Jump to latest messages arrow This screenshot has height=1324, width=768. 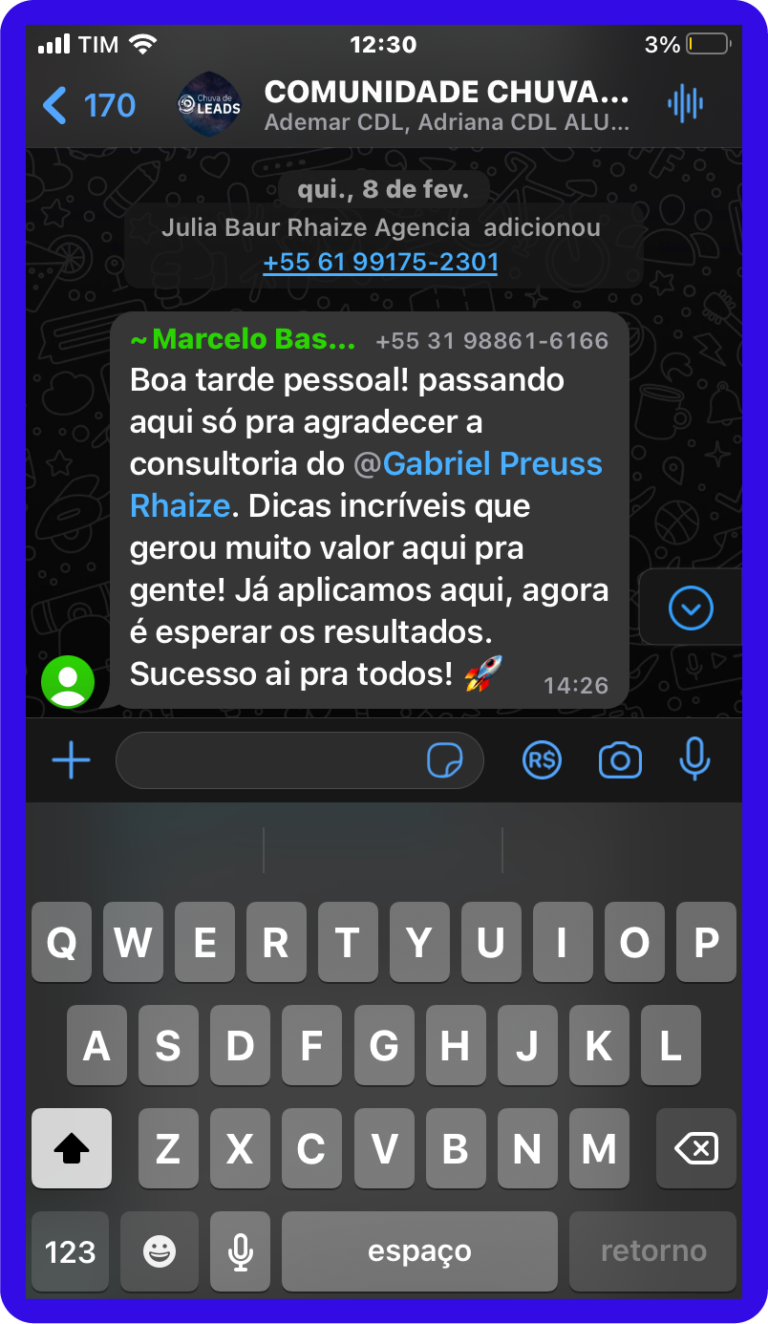(691, 607)
